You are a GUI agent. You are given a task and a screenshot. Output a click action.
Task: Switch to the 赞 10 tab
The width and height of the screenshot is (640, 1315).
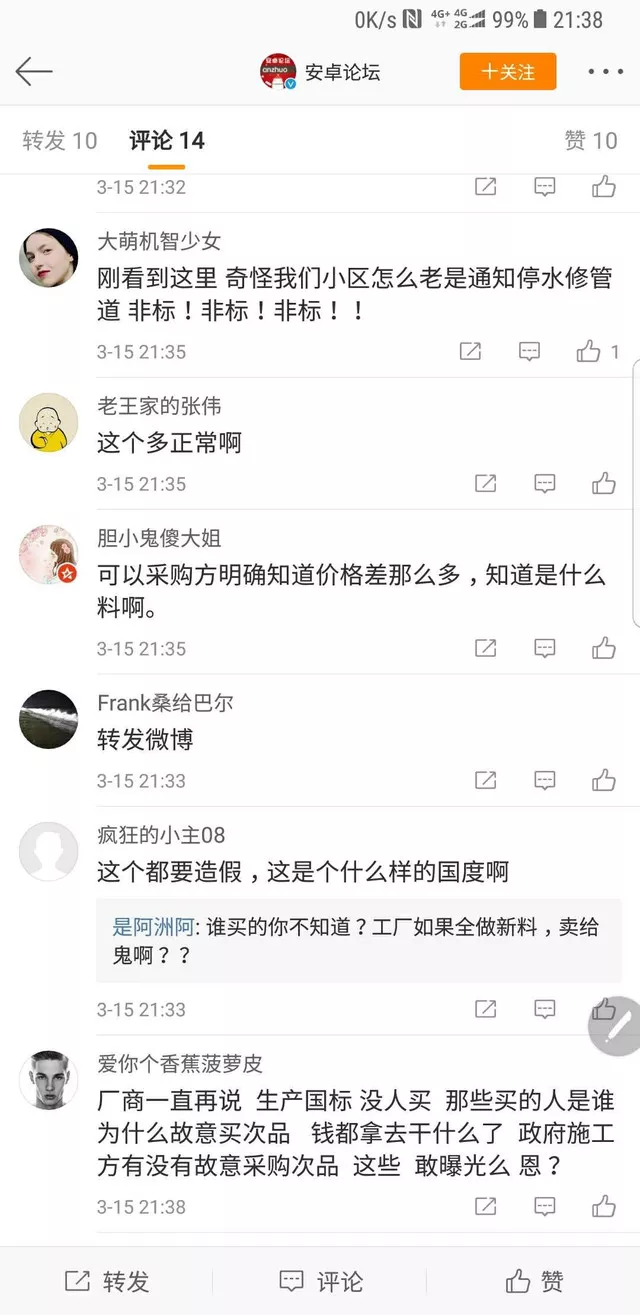[591, 141]
